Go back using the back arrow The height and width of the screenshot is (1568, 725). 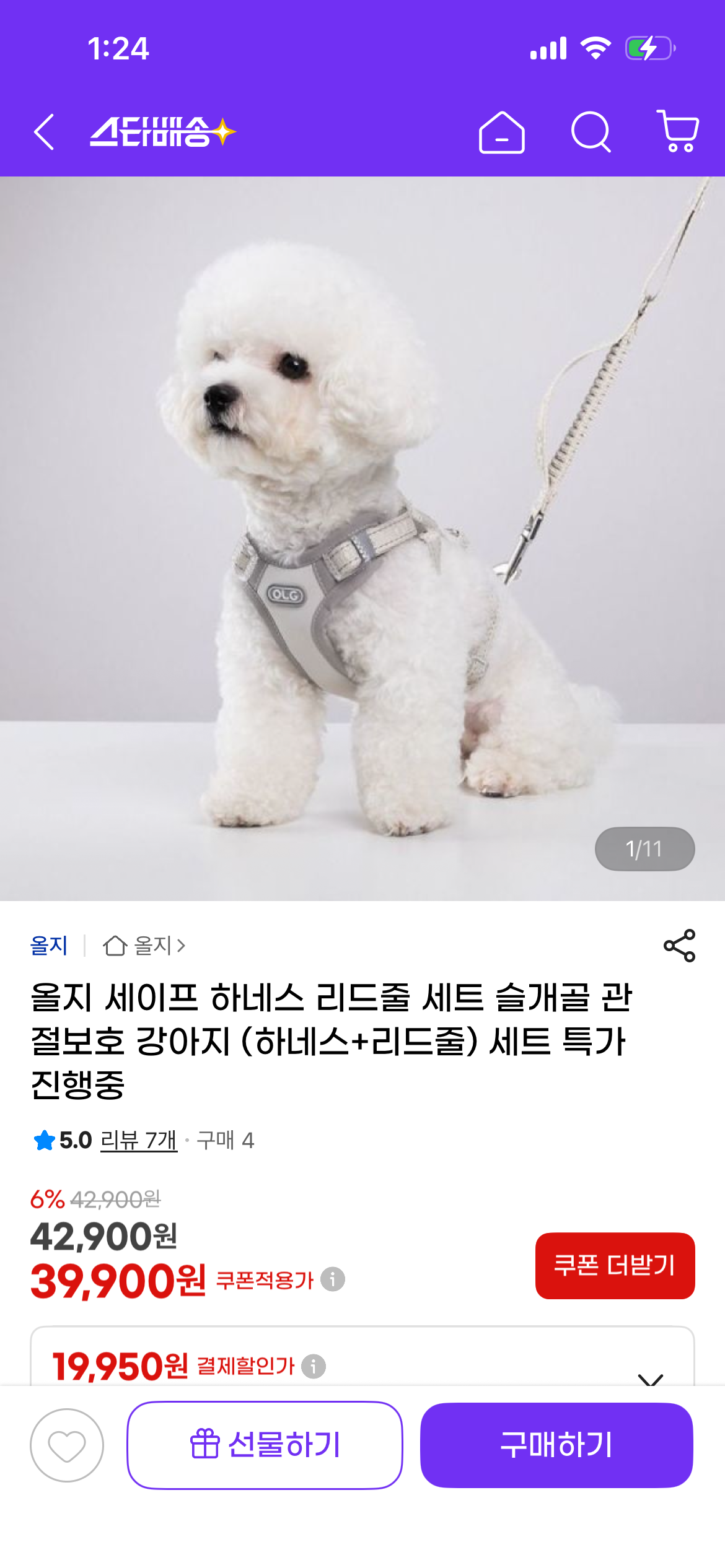pyautogui.click(x=44, y=132)
